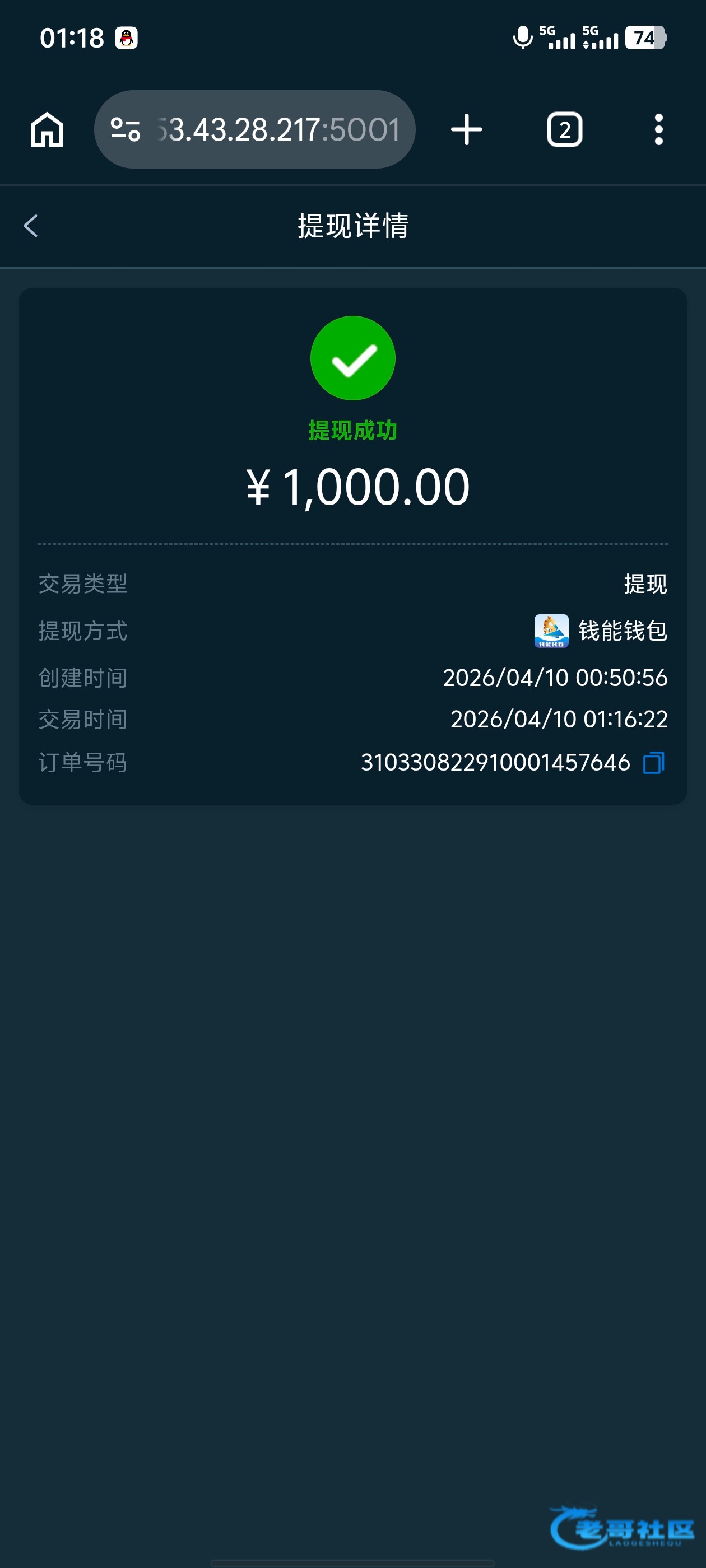Screen dimensions: 706x1568
Task: Go back from the 提现详情 page
Action: (x=30, y=226)
